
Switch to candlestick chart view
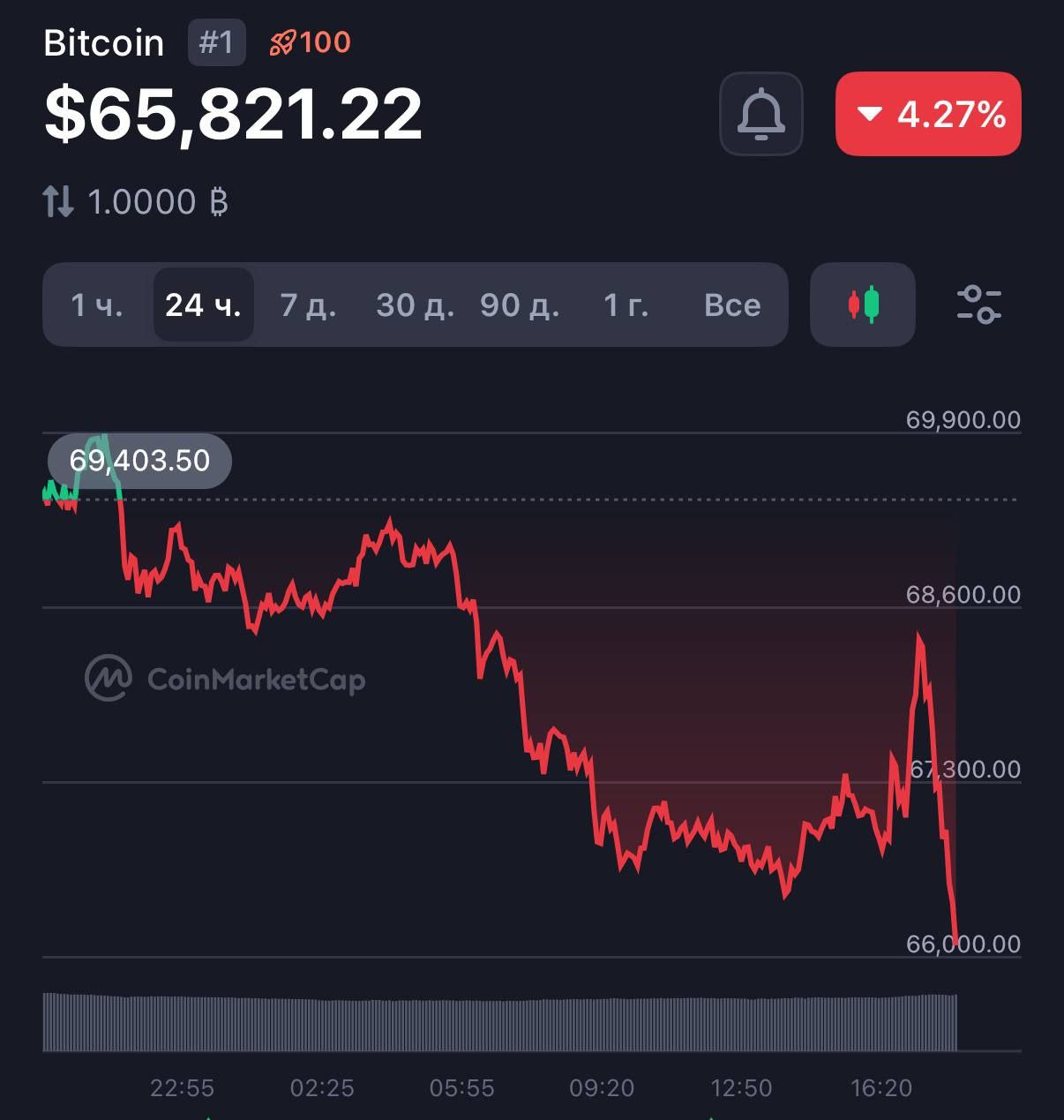(863, 304)
